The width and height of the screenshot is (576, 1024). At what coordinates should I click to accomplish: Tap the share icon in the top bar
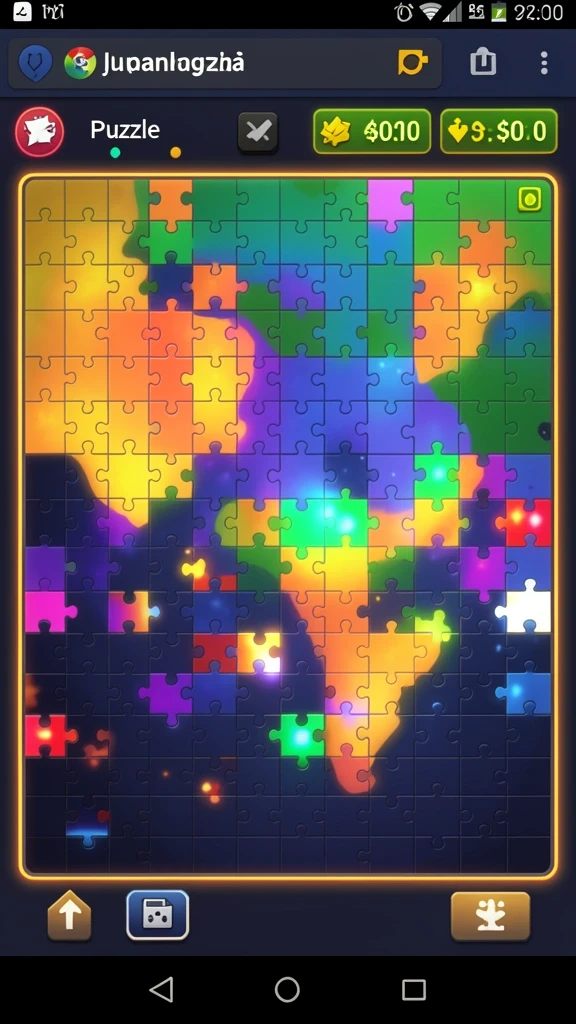coord(483,63)
